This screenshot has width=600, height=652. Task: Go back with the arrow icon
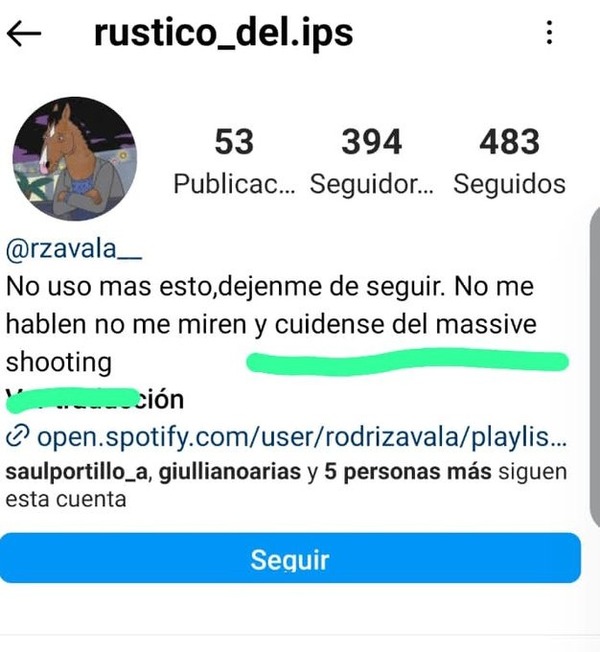click(23, 34)
